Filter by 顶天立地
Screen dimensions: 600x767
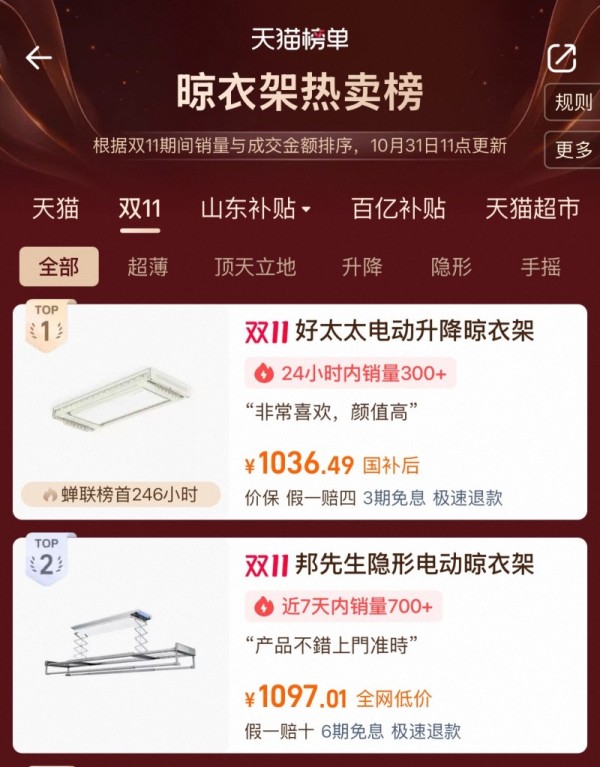tap(255, 267)
